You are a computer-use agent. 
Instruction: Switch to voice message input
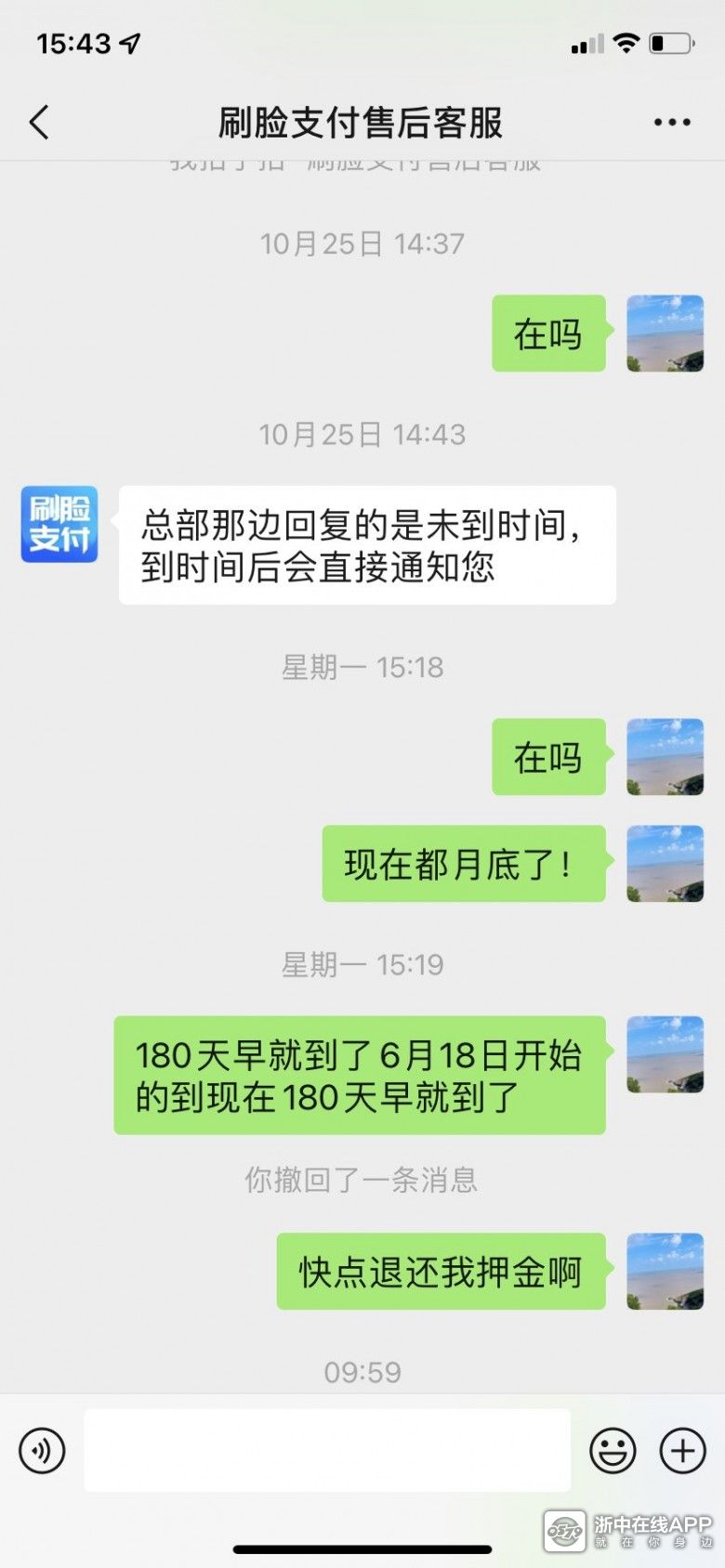pos(43,1450)
